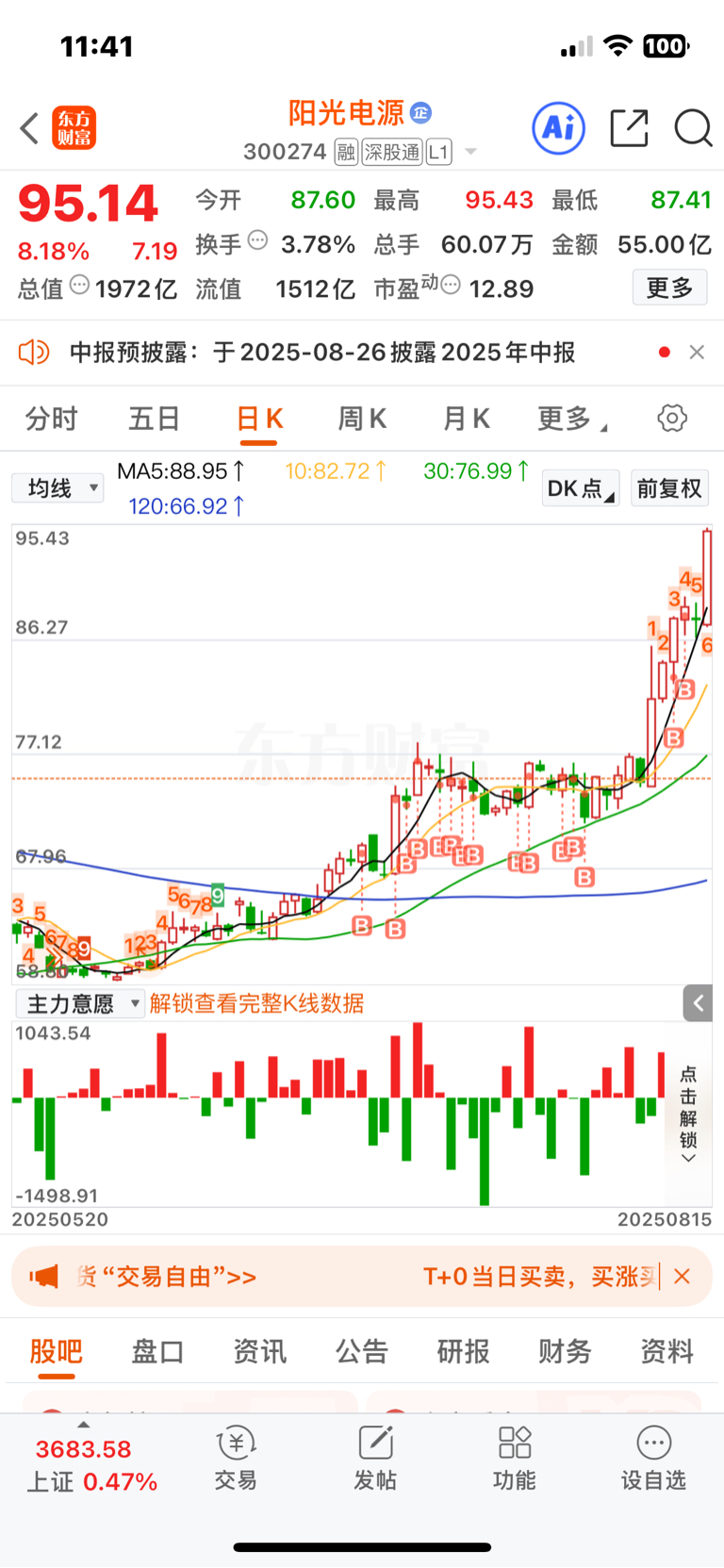724x1568 pixels.
Task: Select the 月K chart tab
Action: pos(466,419)
